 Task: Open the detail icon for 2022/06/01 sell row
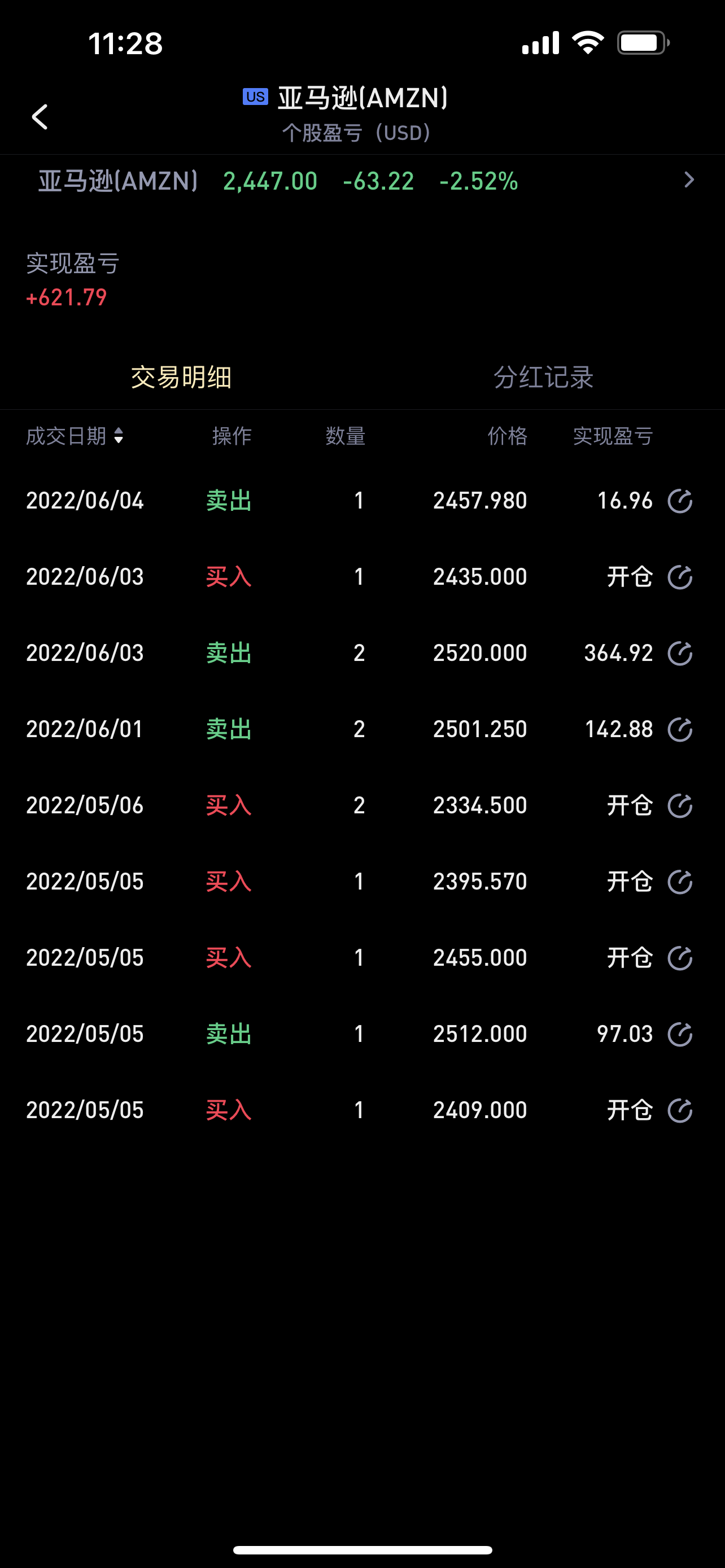coord(680,729)
